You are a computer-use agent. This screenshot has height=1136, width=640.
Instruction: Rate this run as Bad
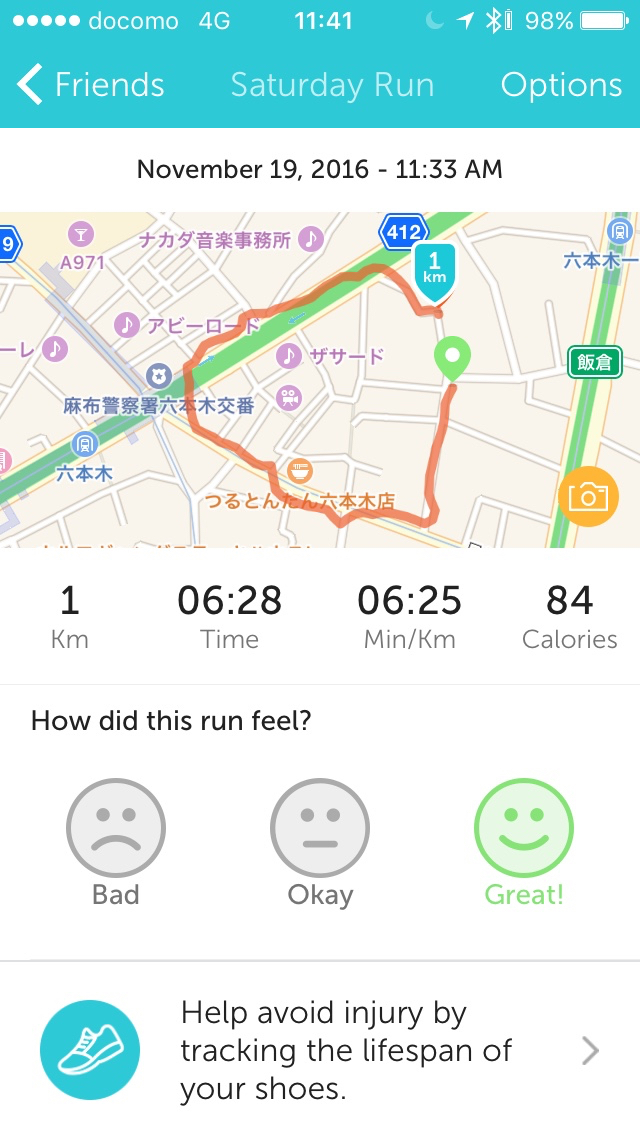(x=116, y=829)
